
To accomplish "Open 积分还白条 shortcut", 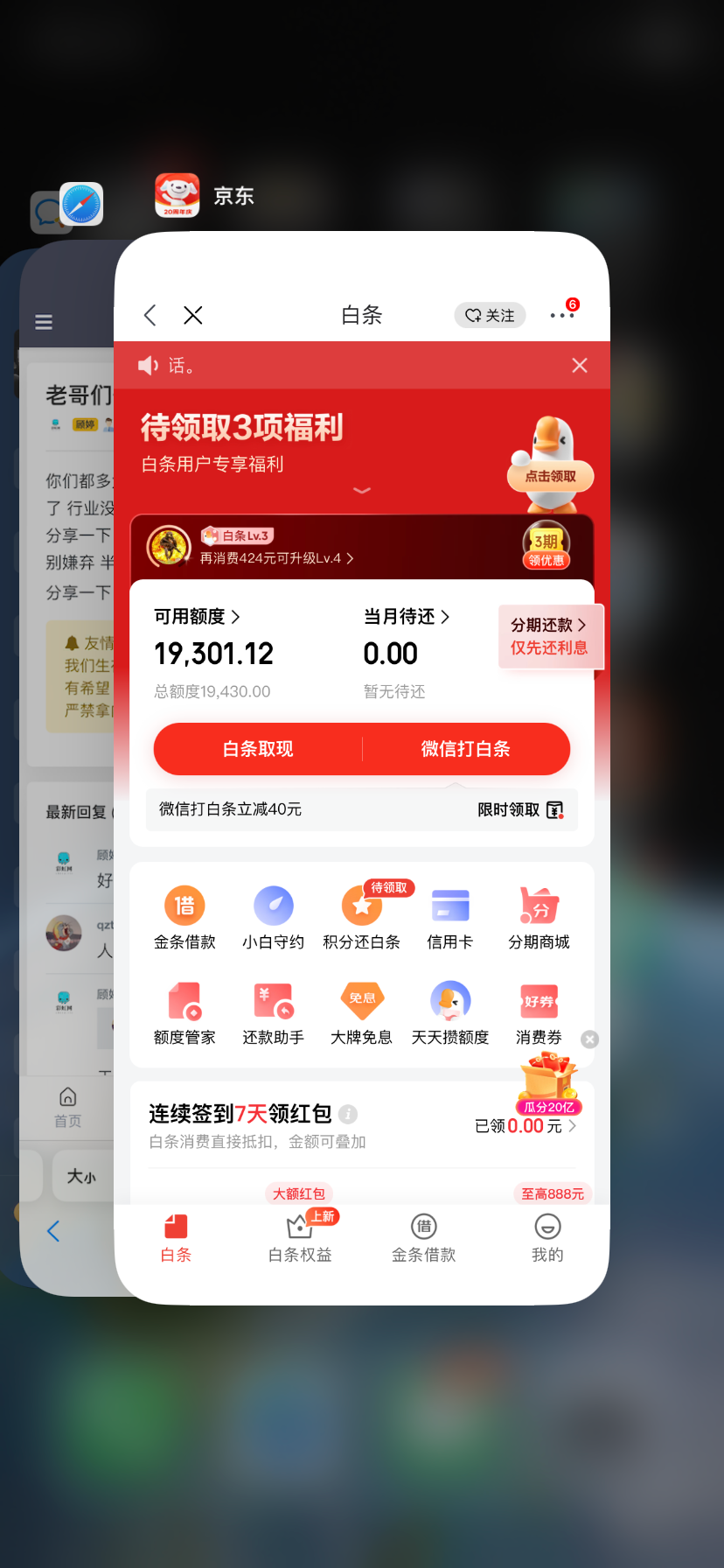I will click(361, 918).
